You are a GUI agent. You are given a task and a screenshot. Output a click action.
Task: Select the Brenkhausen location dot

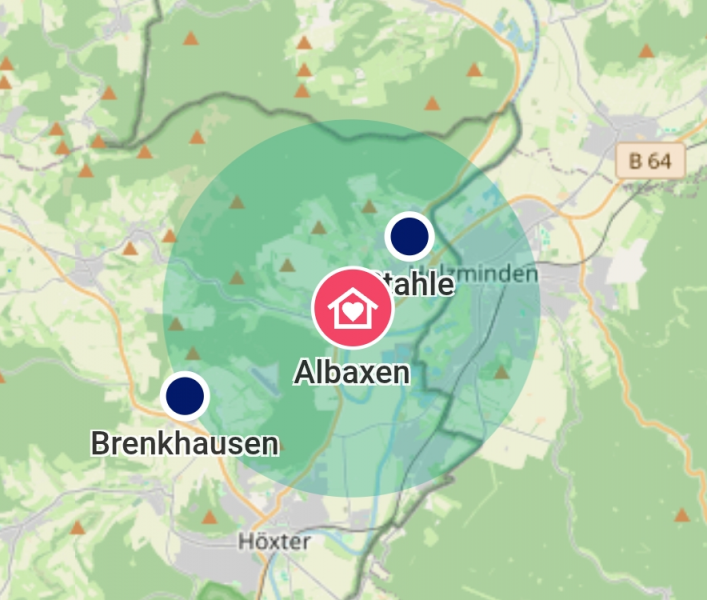click(x=185, y=395)
